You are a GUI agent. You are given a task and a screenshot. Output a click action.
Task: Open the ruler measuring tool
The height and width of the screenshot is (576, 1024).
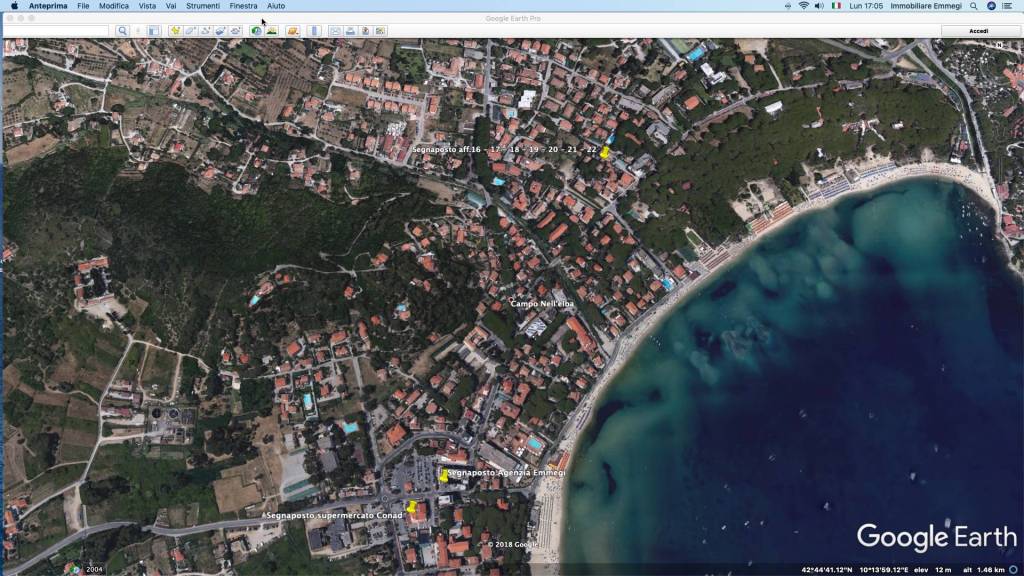coord(315,31)
